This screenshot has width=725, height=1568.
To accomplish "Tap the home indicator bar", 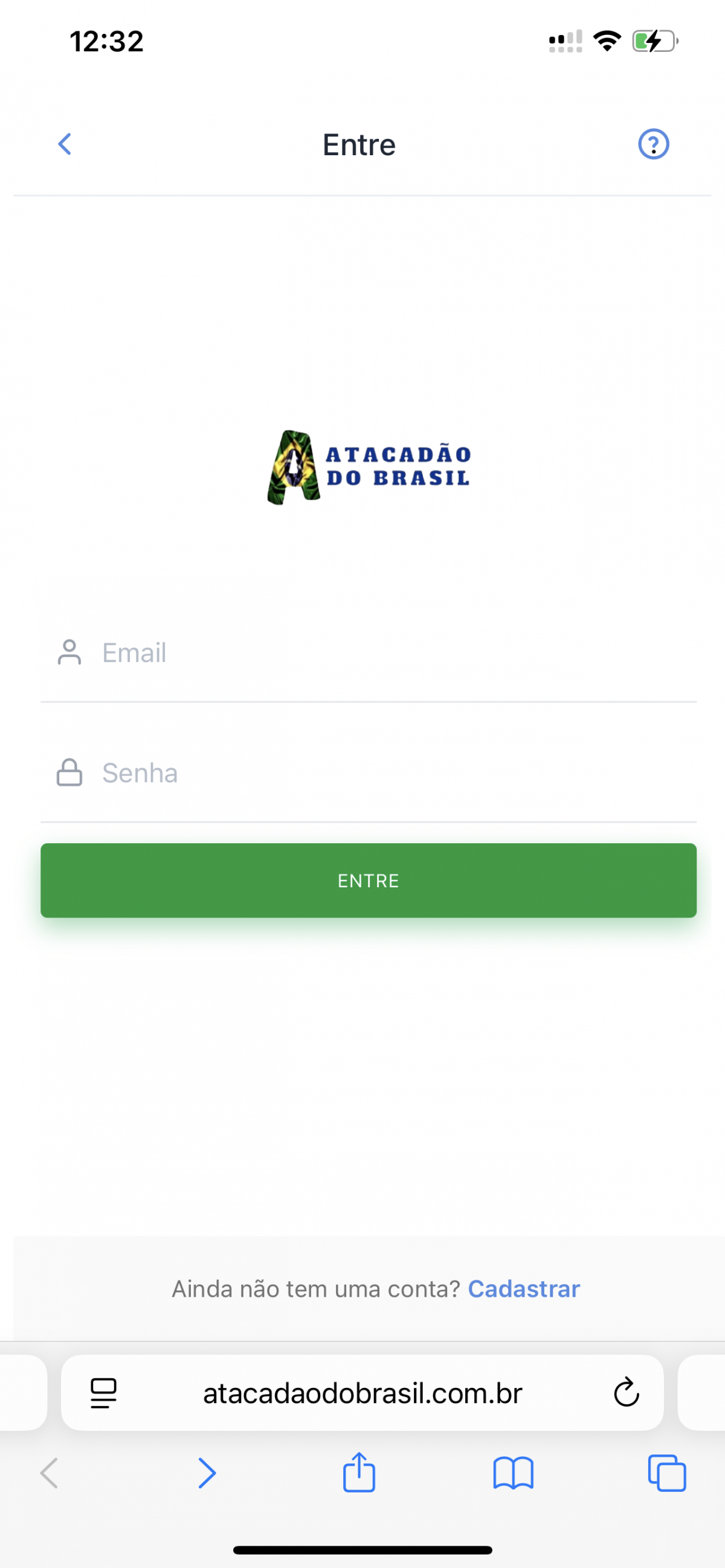I will pyautogui.click(x=362, y=1549).
